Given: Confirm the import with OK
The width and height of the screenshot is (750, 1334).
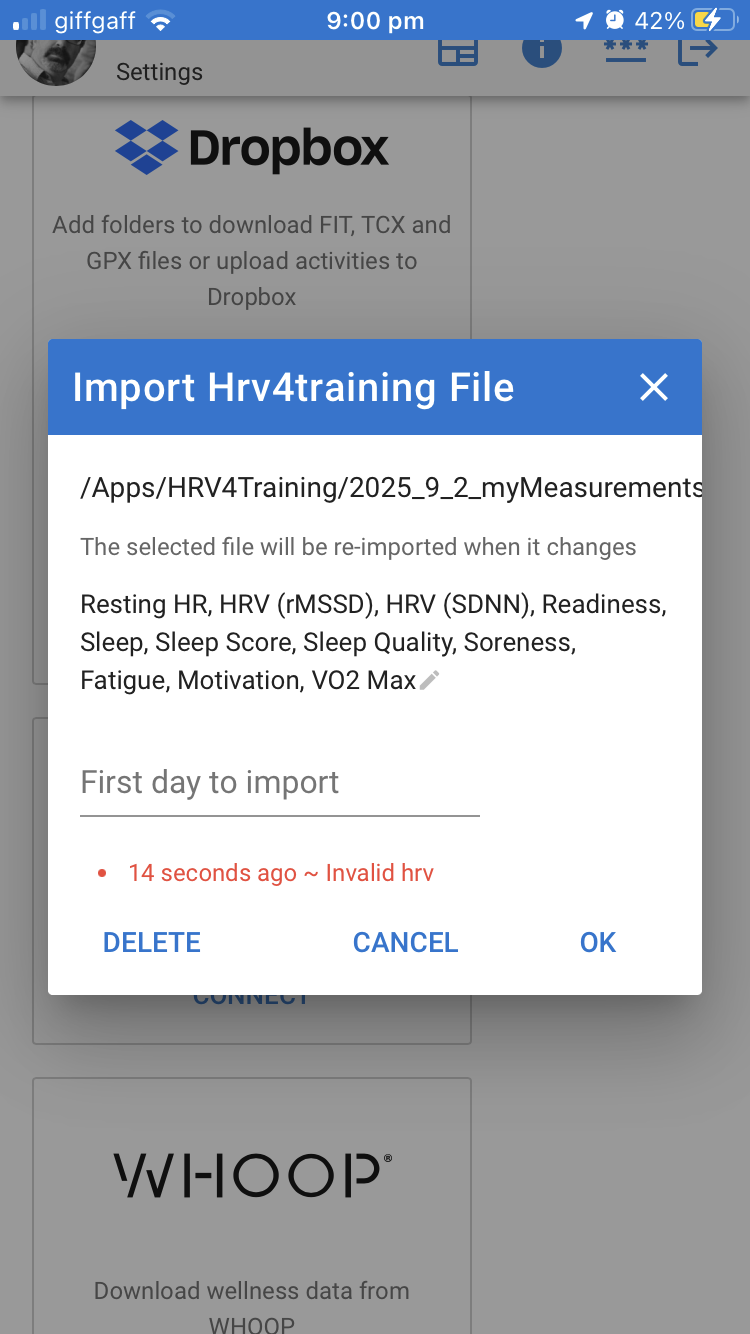Looking at the screenshot, I should click(598, 942).
